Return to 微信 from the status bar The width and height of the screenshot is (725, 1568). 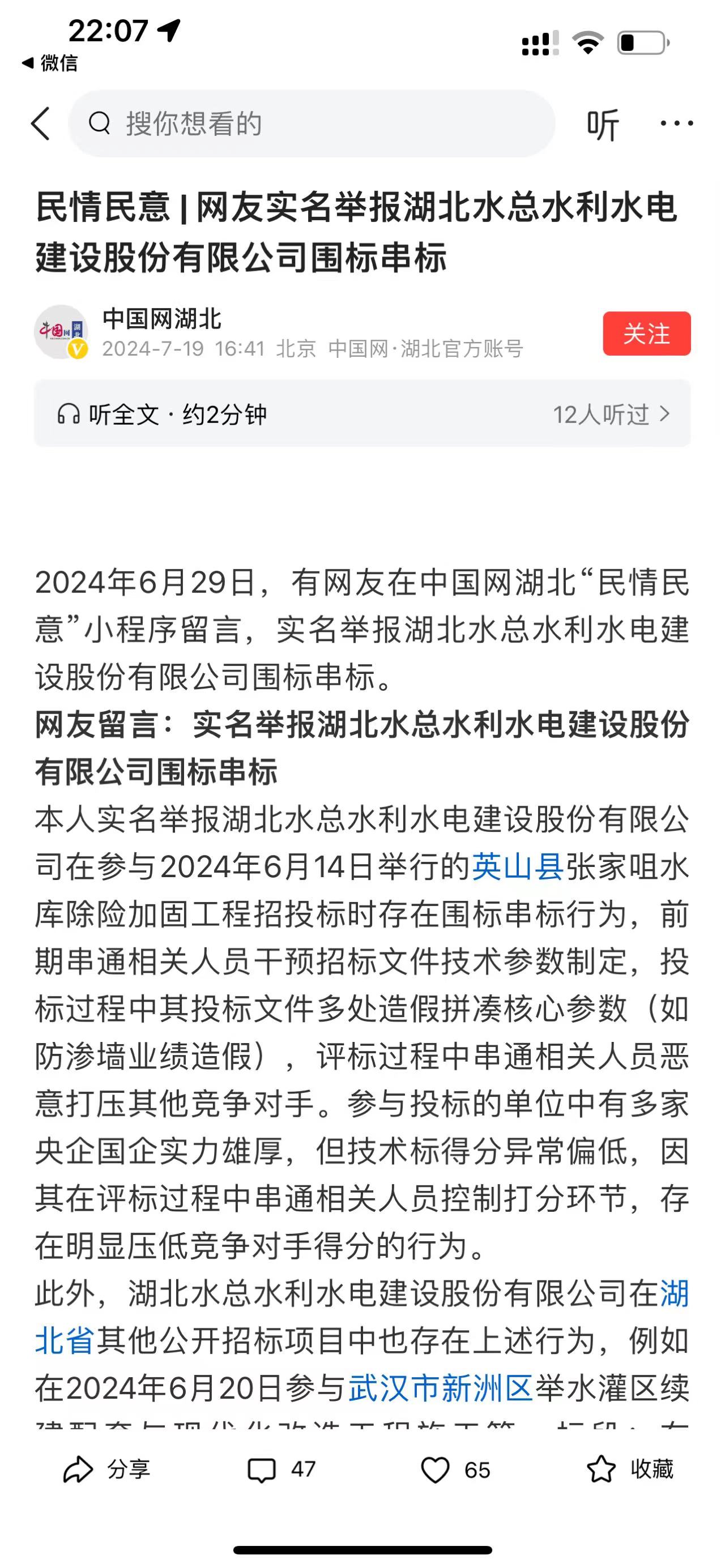coord(50,63)
